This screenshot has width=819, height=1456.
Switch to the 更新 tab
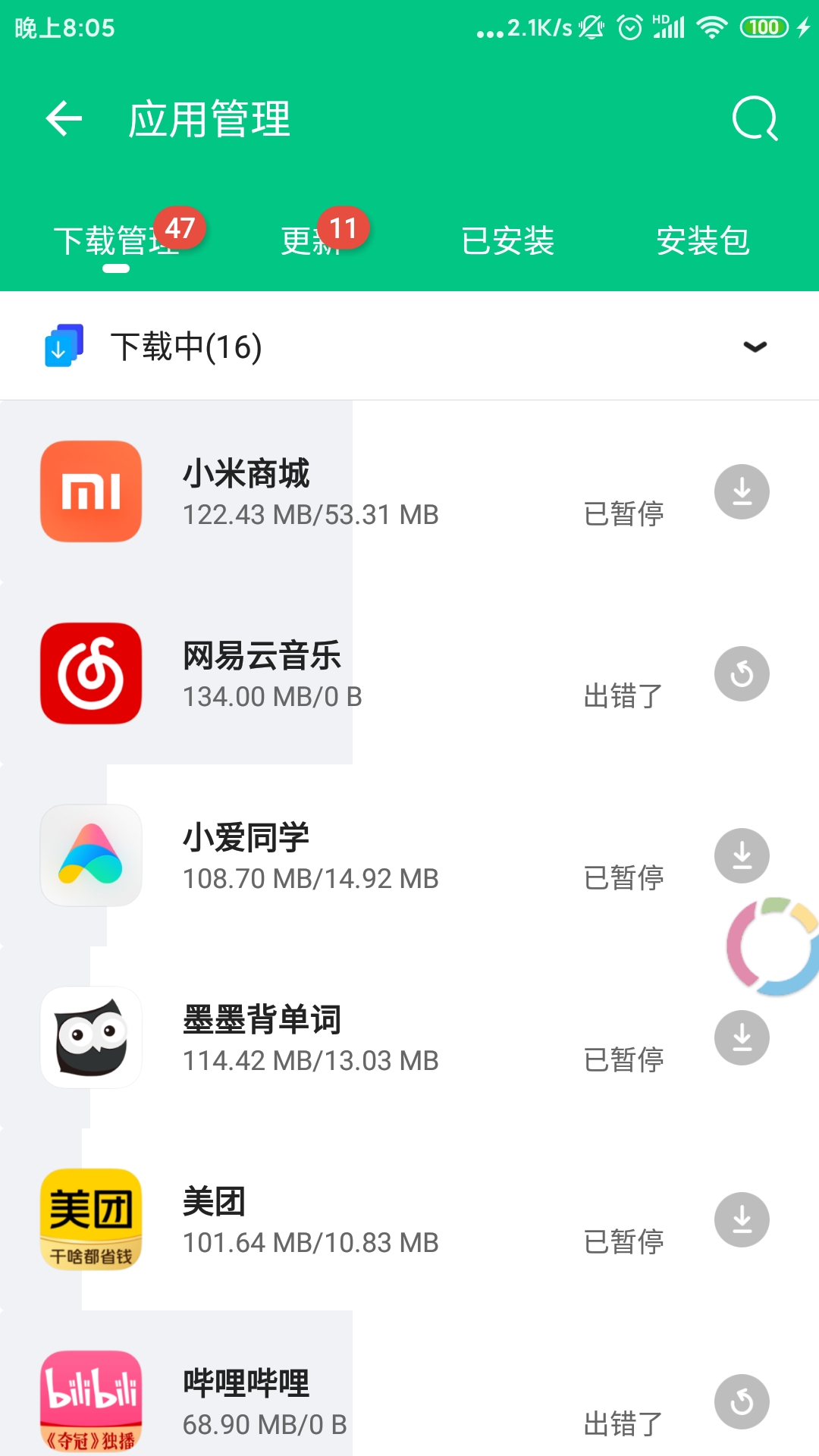pyautogui.click(x=311, y=241)
